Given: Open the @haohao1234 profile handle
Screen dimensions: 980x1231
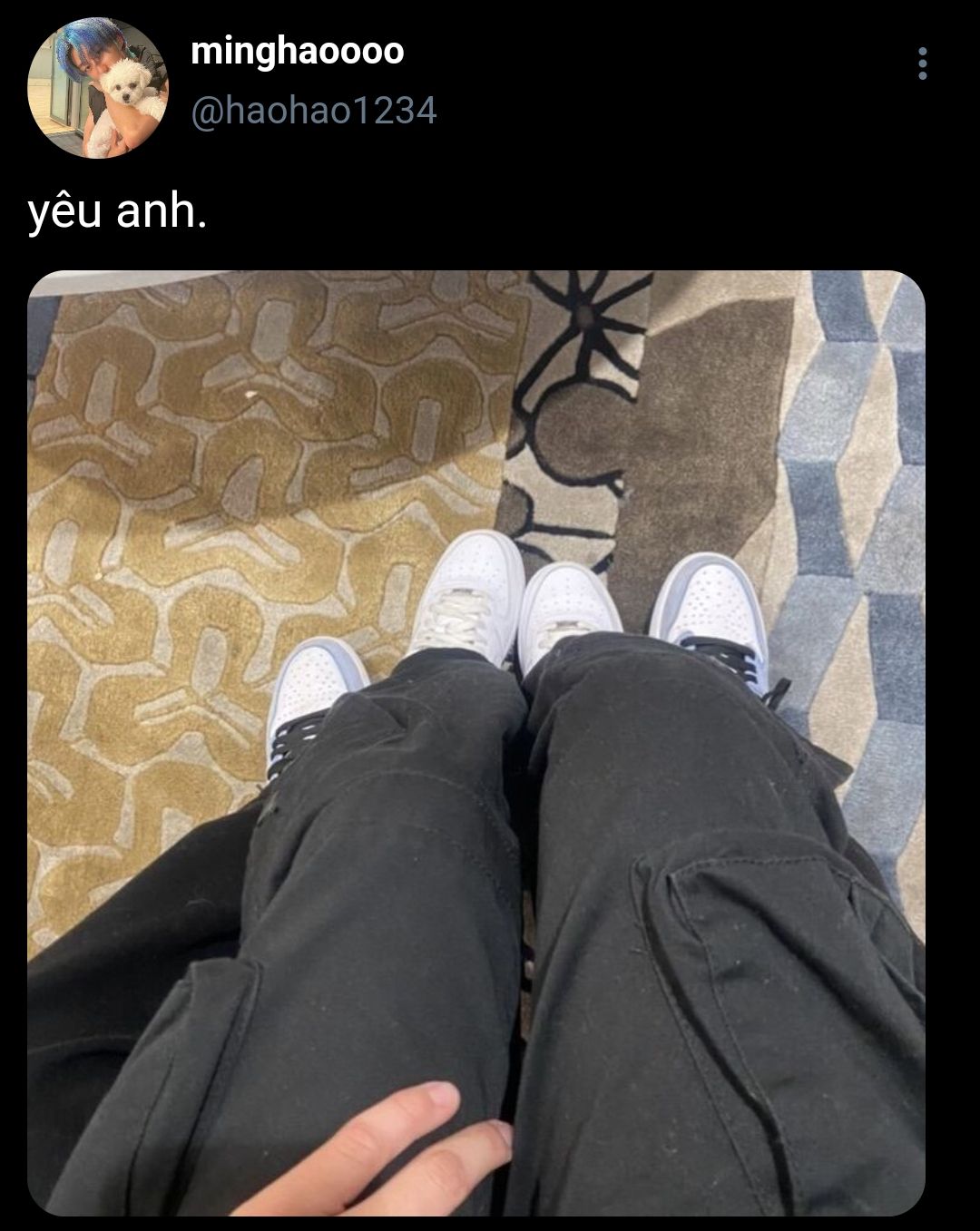Looking at the screenshot, I should pyautogui.click(x=313, y=111).
